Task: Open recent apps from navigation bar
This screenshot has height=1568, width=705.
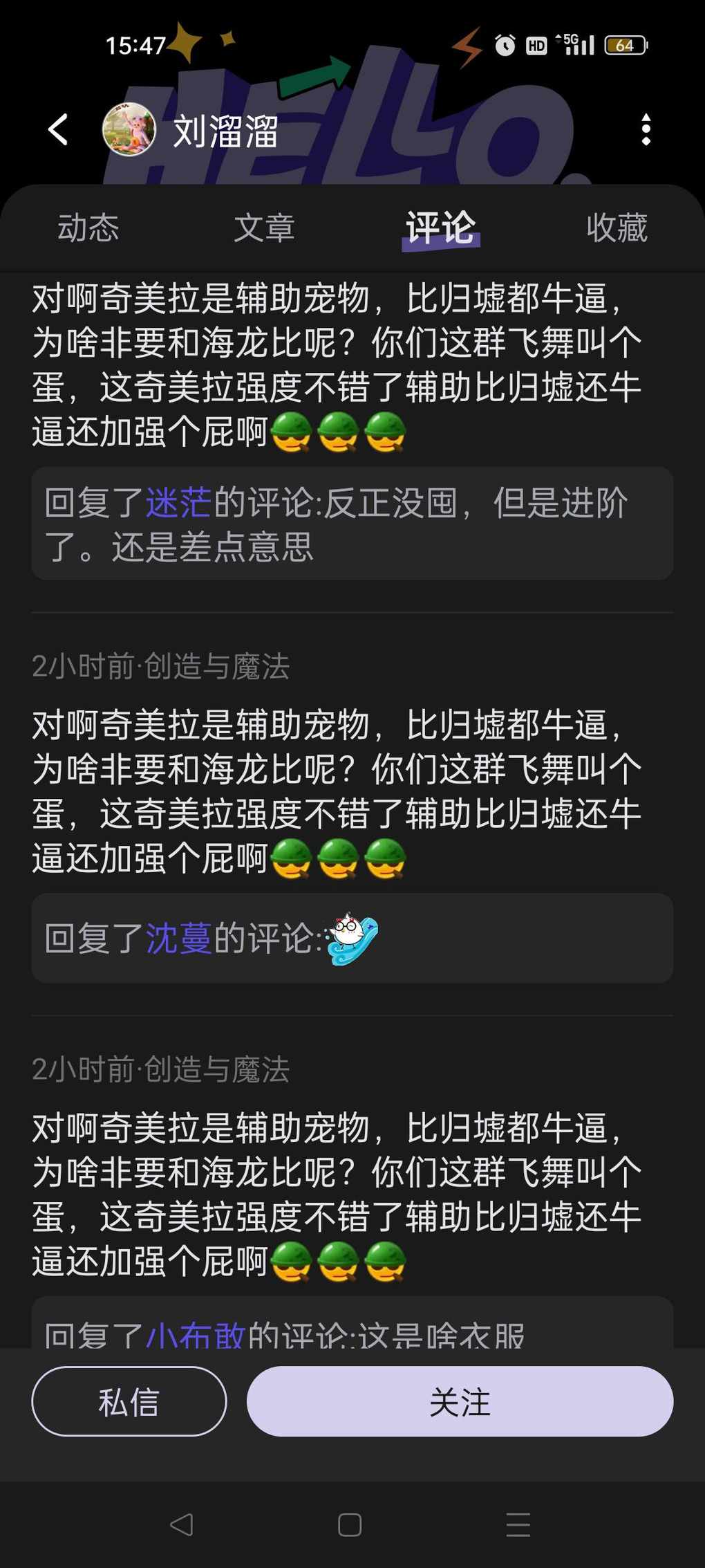Action: tap(518, 1524)
